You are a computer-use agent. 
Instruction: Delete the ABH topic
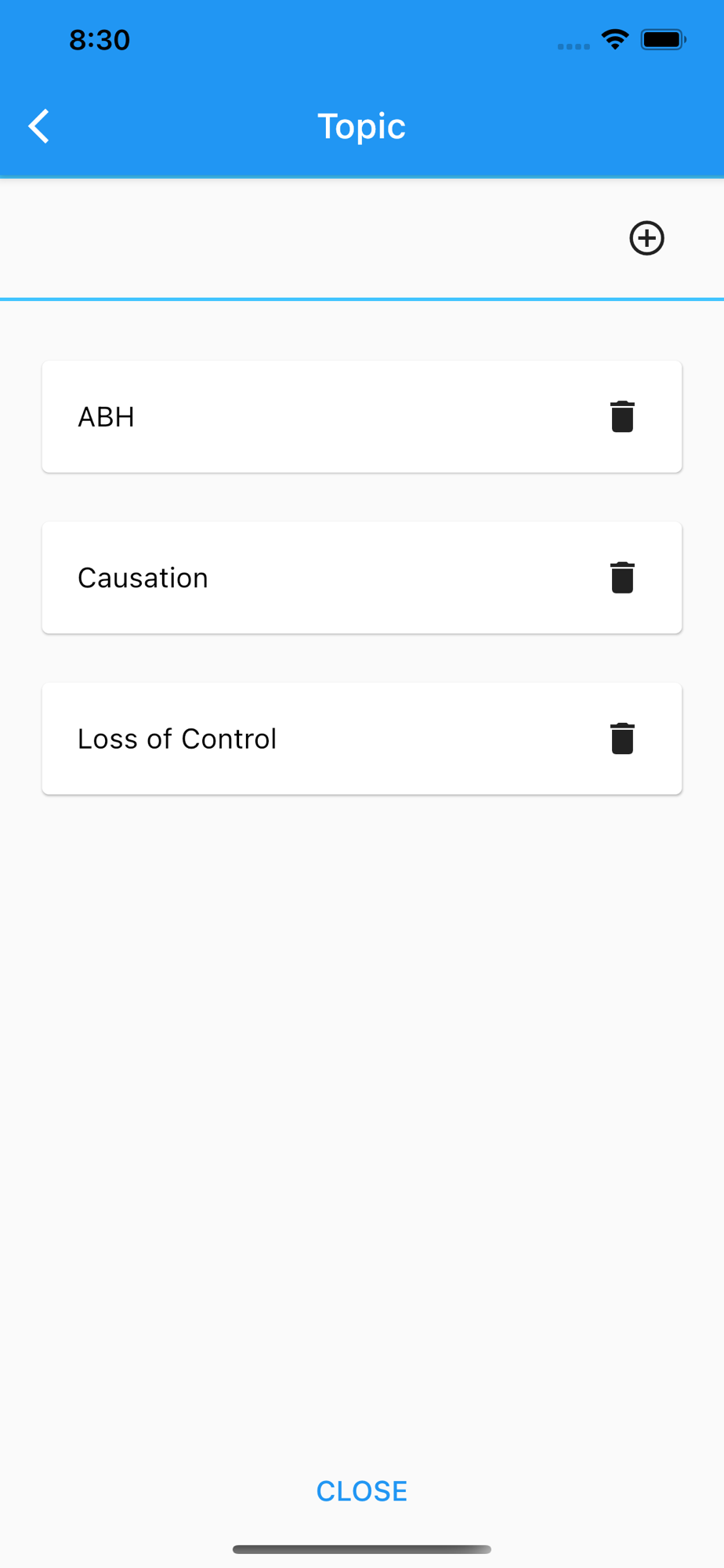(x=622, y=417)
